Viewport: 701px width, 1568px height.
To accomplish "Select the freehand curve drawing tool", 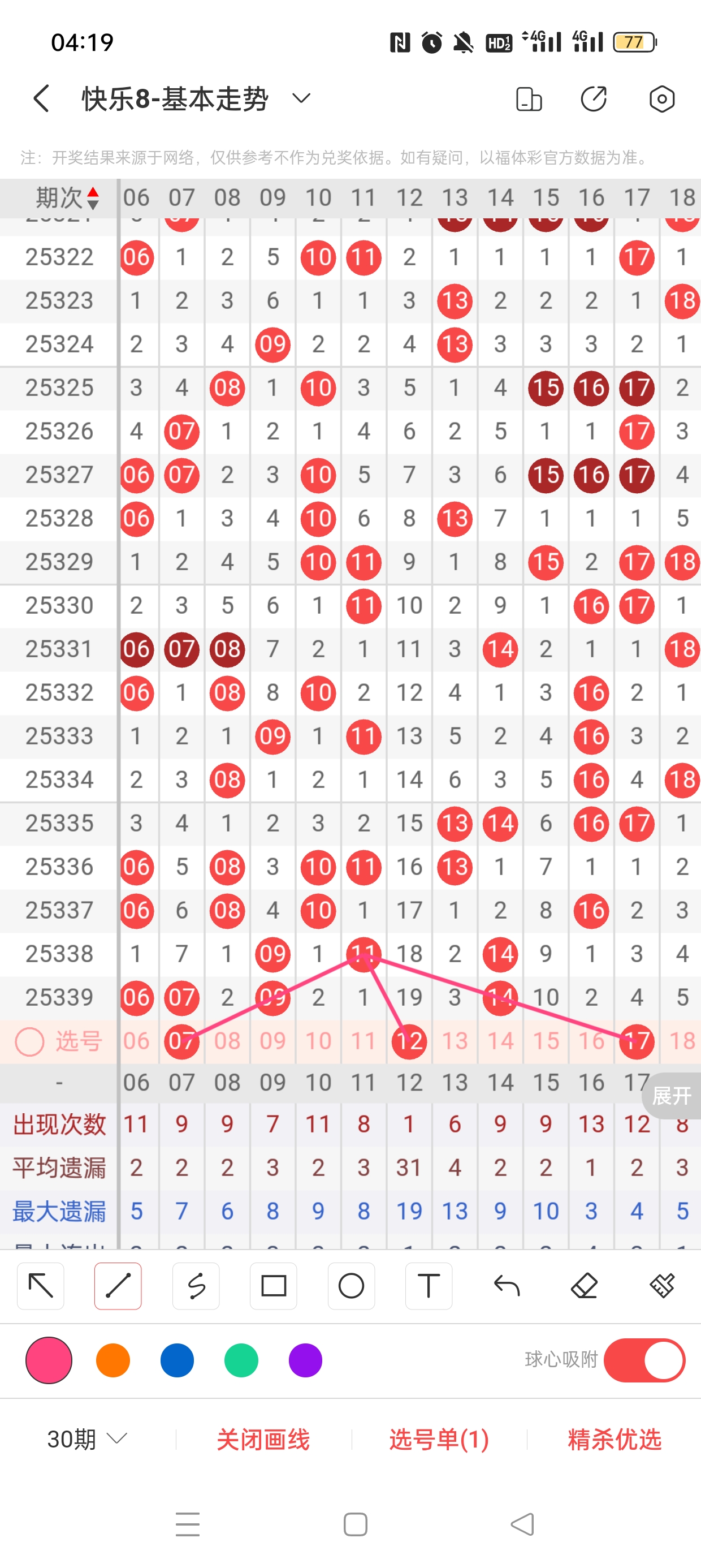I will point(196,1286).
